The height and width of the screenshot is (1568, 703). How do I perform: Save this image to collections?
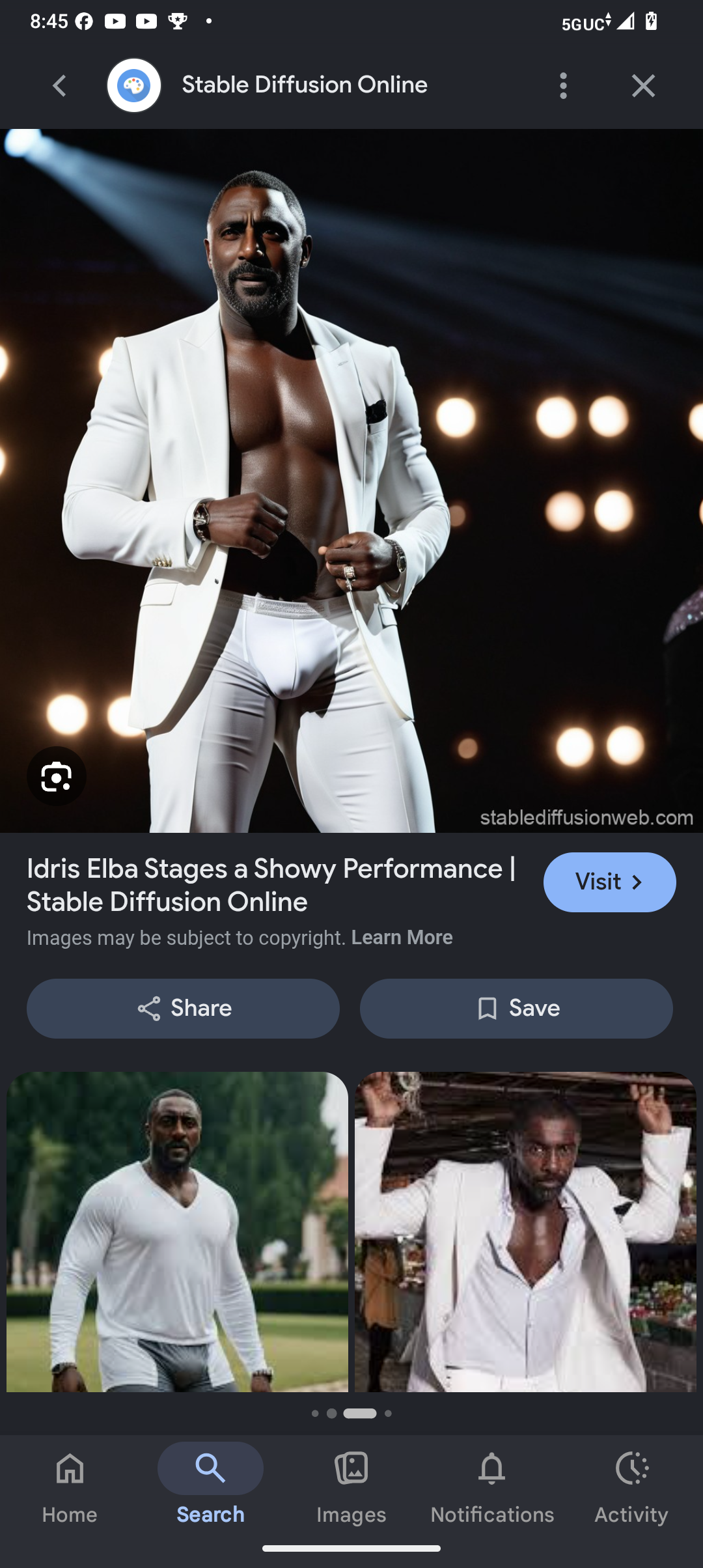[x=516, y=1008]
